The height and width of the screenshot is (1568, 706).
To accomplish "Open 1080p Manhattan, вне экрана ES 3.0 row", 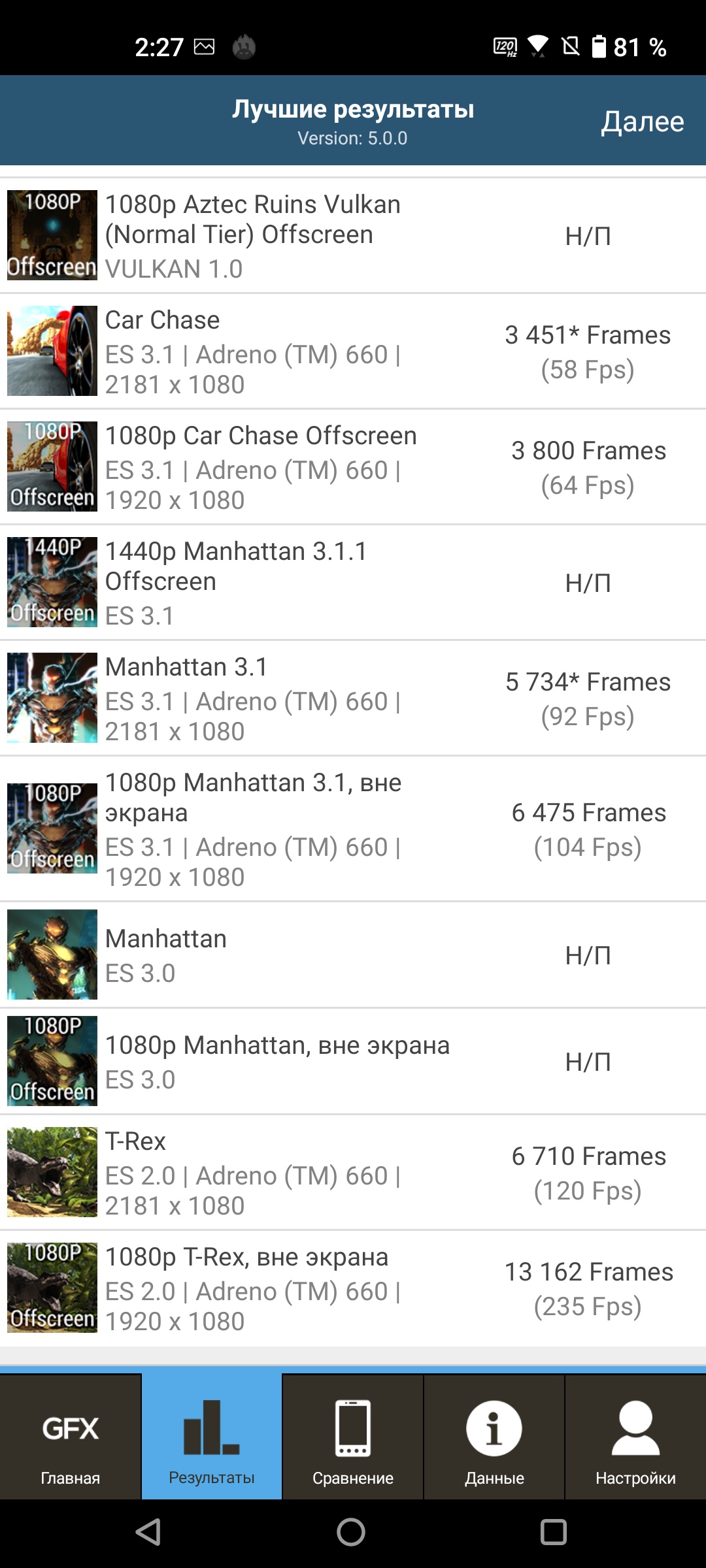I will 353,1062.
